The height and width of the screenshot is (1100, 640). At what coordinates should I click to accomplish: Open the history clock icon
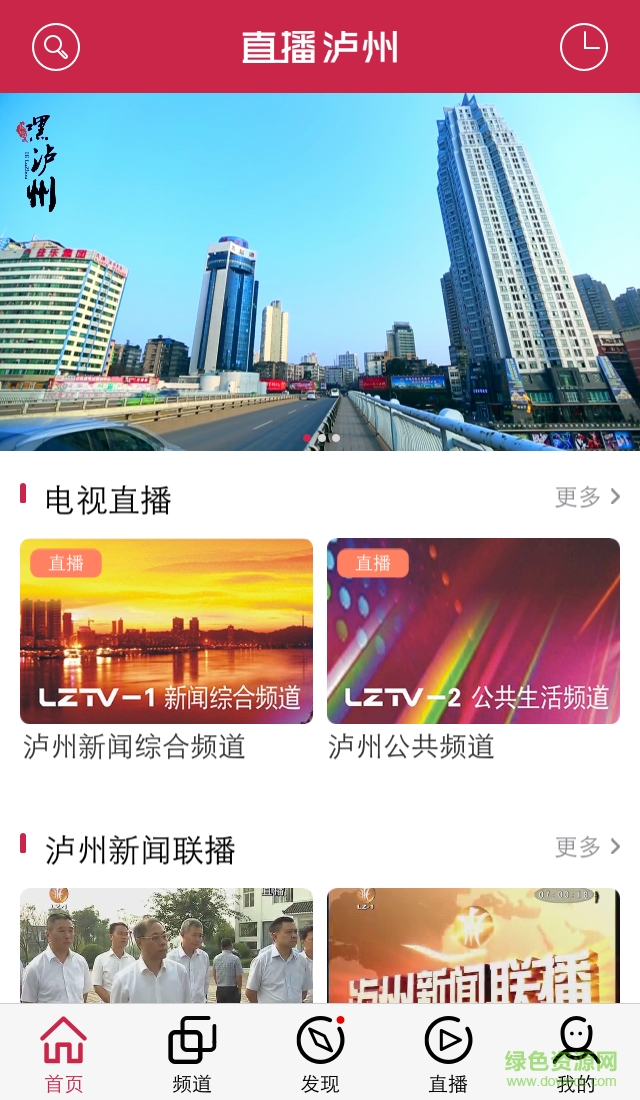[x=583, y=47]
